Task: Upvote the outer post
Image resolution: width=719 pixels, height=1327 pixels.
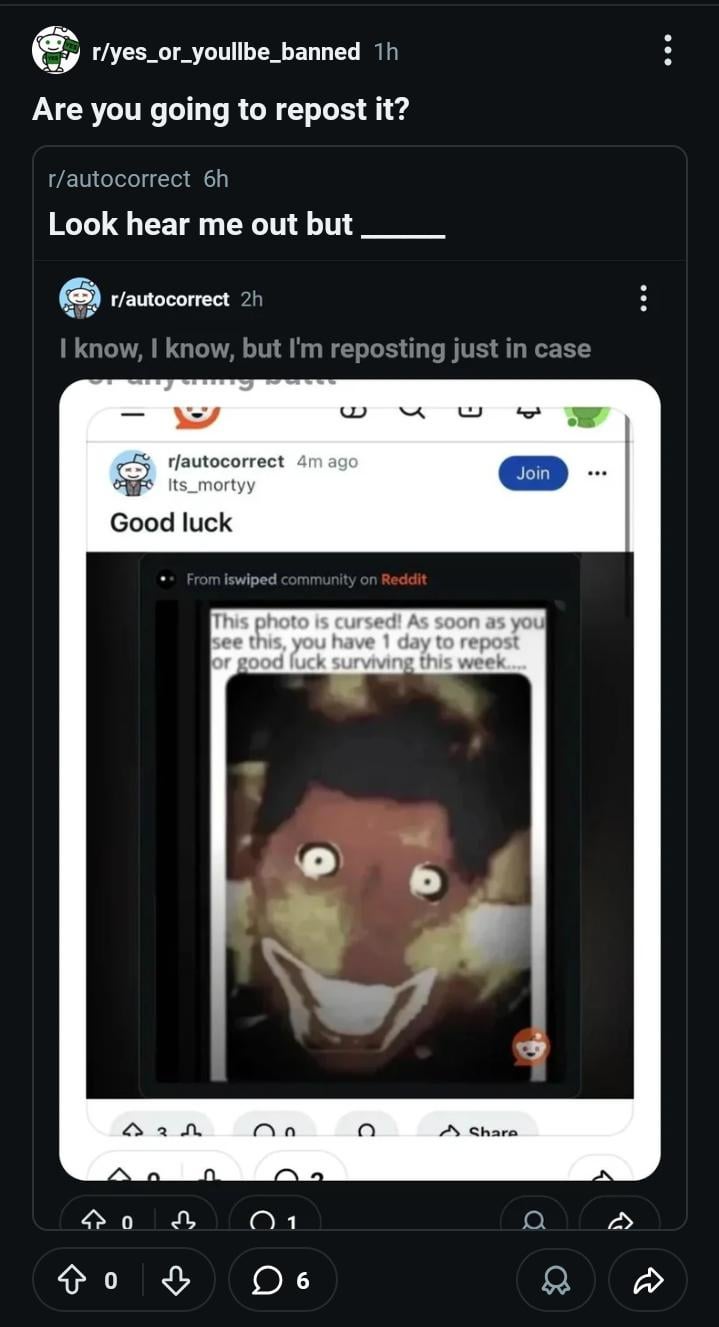Action: [x=74, y=1279]
